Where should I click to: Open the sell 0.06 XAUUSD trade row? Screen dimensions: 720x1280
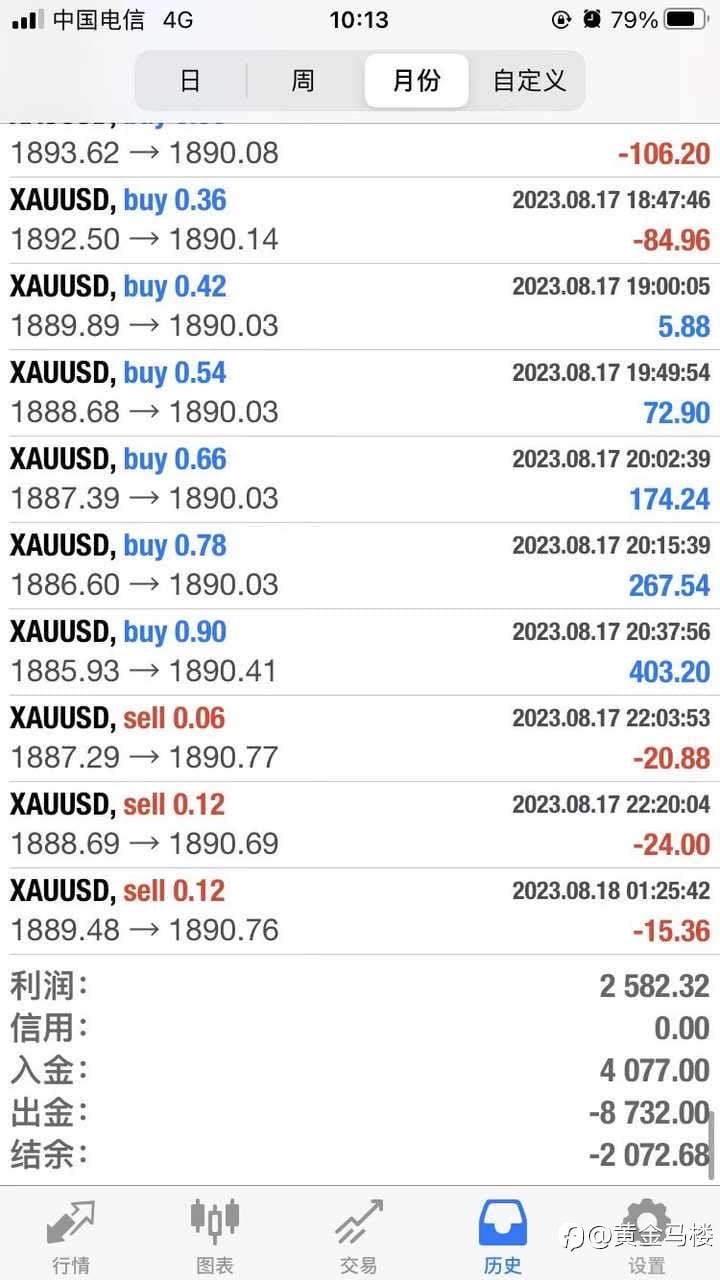[360, 739]
